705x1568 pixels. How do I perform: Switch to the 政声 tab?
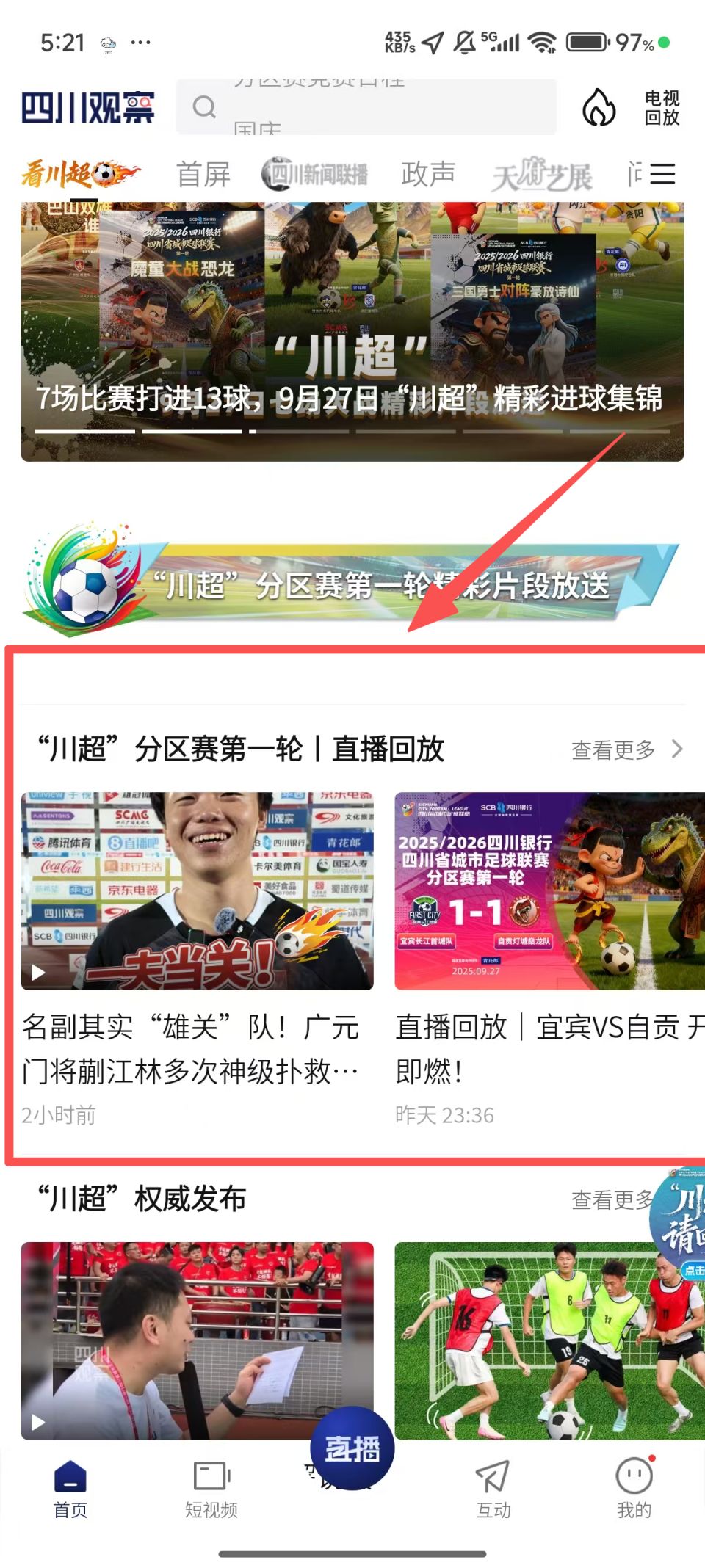(x=430, y=174)
